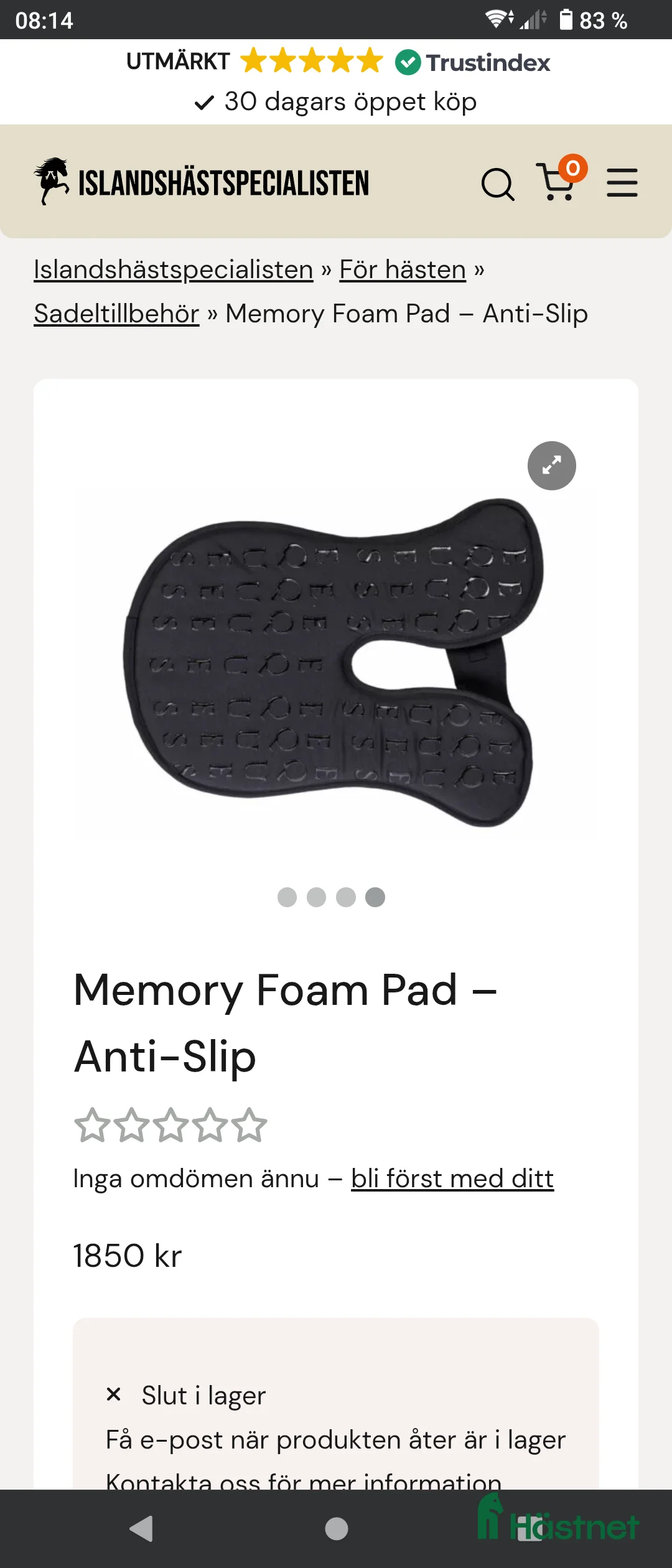The image size is (672, 1568).
Task: Tap the Wi-Fi icon in status bar
Action: tap(495, 20)
